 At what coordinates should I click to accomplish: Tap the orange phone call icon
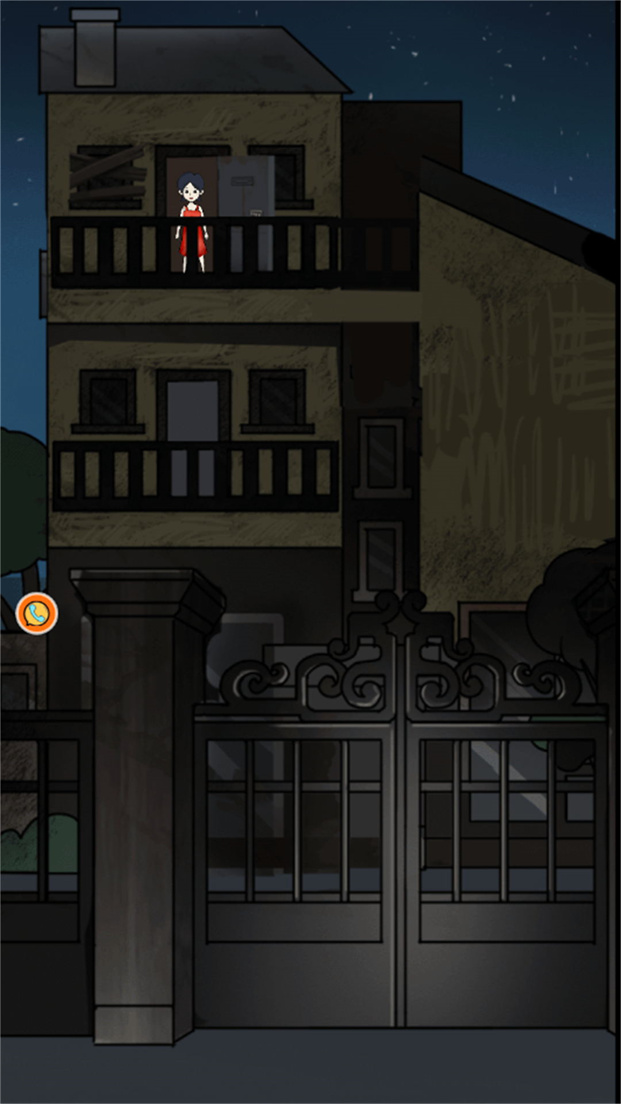[x=37, y=612]
